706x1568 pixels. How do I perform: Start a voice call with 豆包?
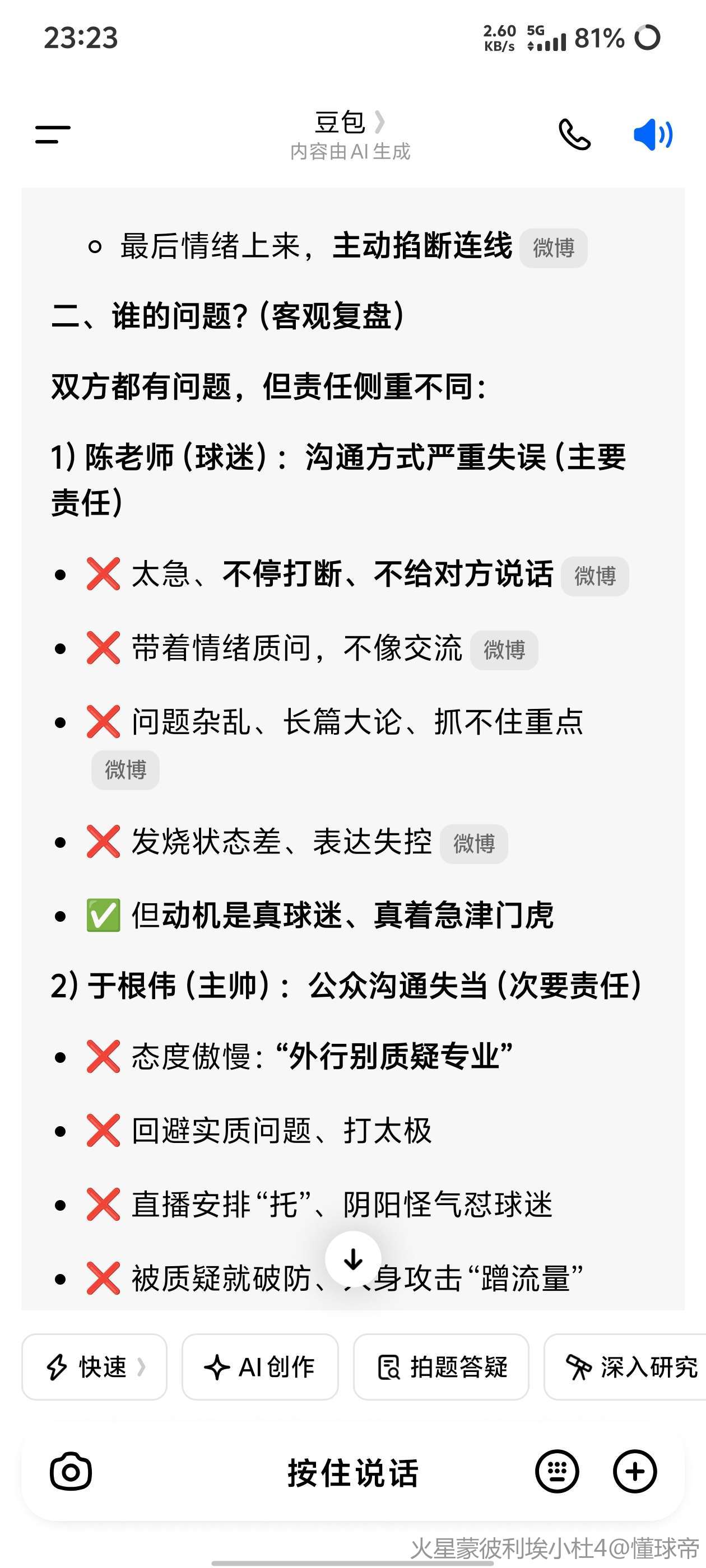(x=574, y=134)
